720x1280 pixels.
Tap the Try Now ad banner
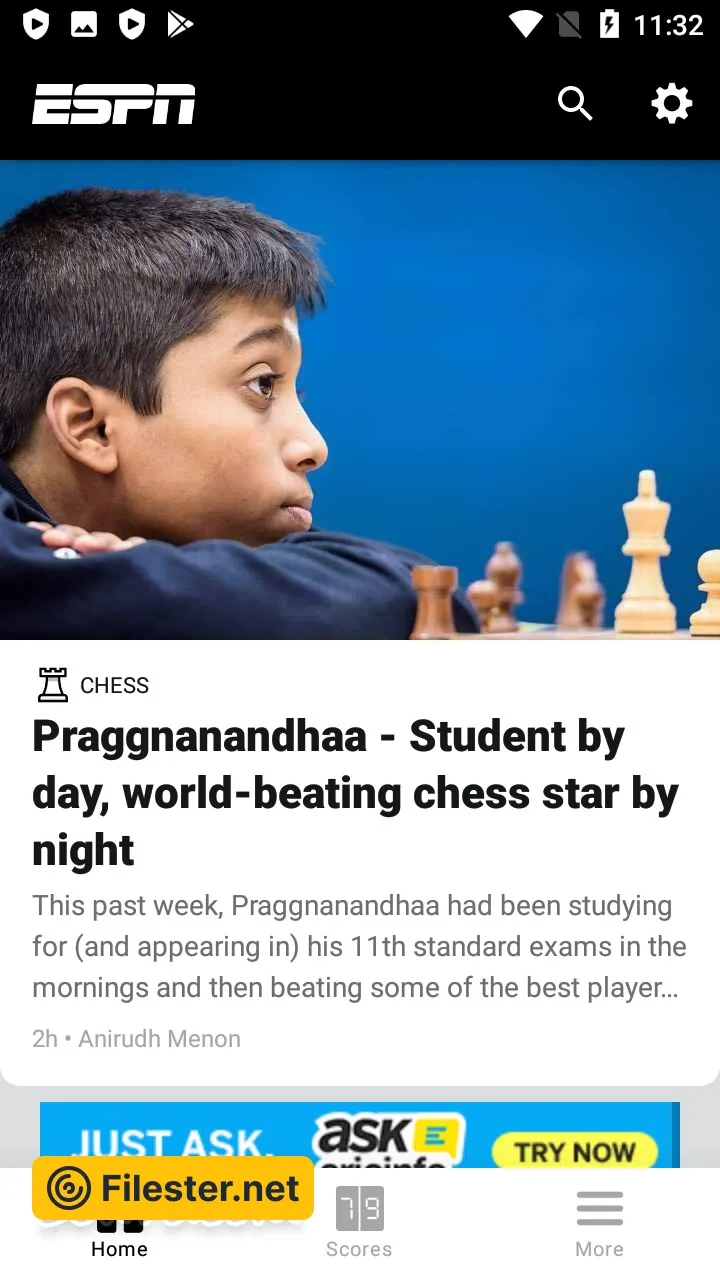tap(573, 1151)
